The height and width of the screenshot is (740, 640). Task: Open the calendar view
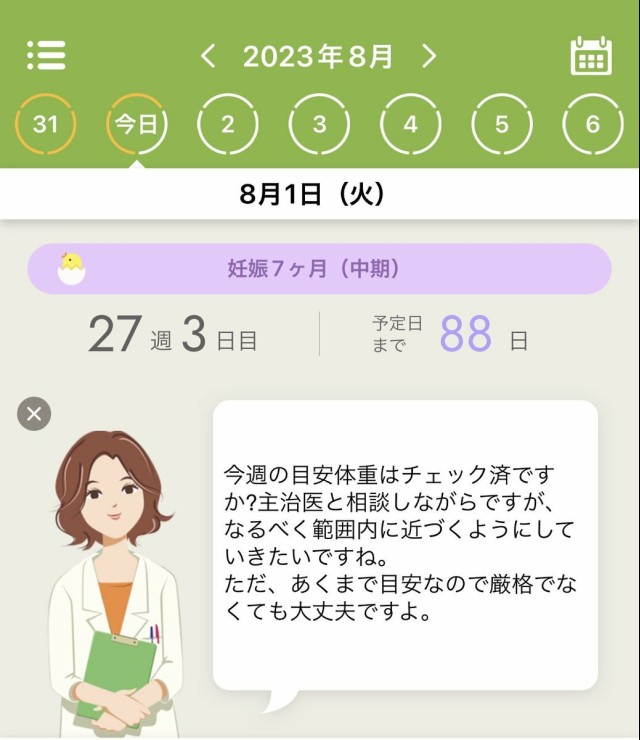[591, 56]
